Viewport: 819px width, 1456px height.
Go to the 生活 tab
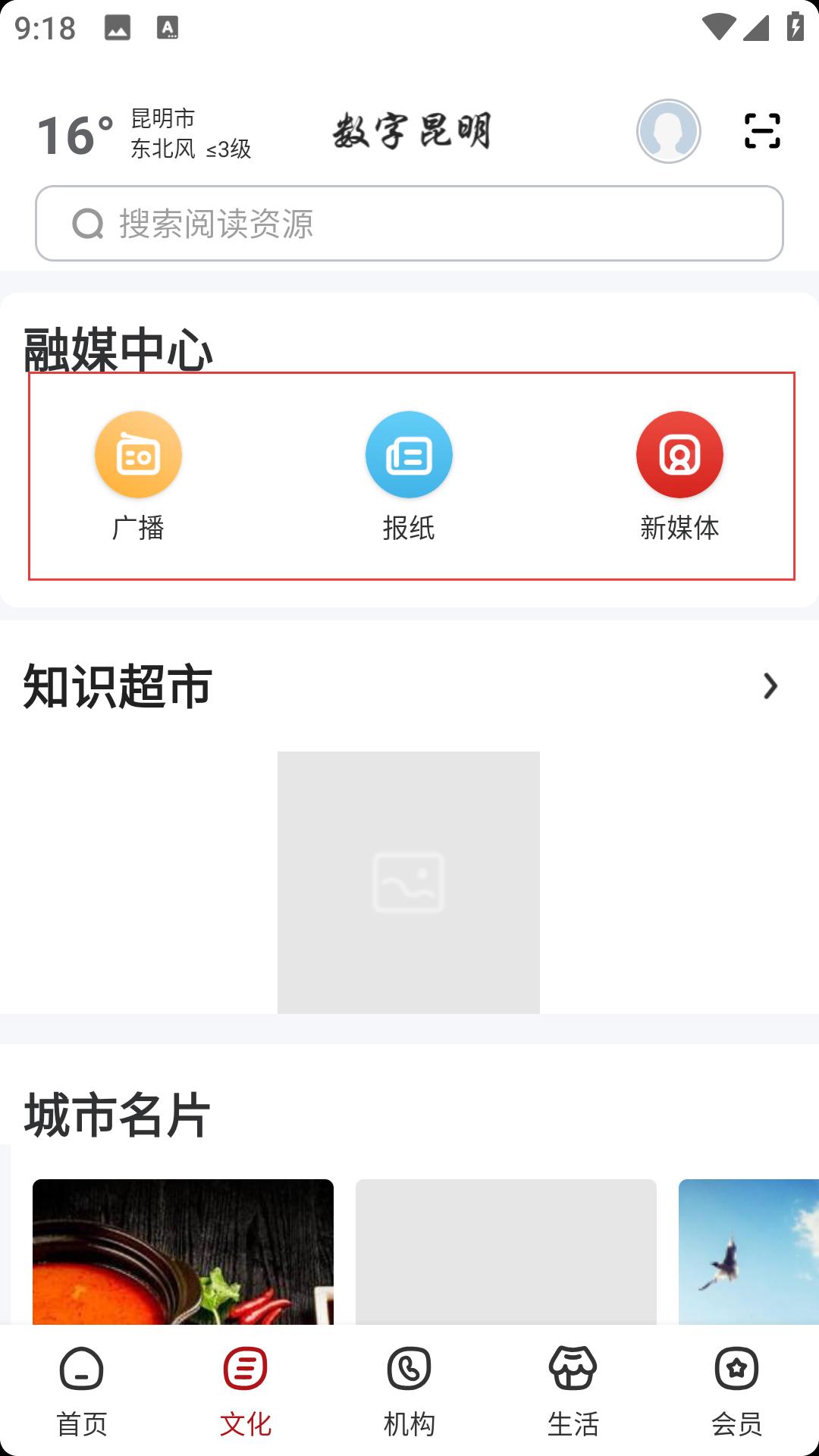coord(573,1392)
